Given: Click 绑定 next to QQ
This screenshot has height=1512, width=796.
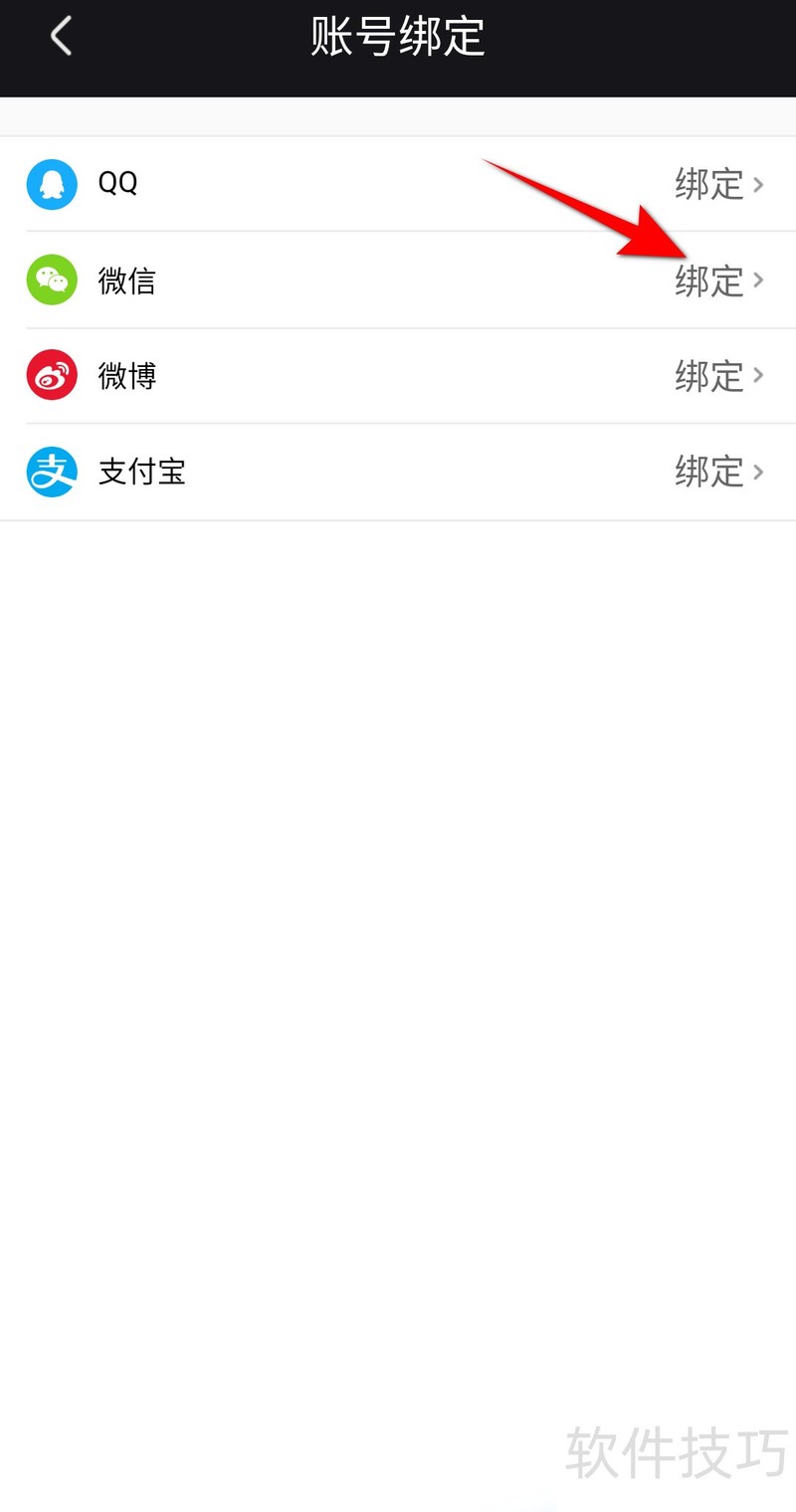Looking at the screenshot, I should (710, 184).
